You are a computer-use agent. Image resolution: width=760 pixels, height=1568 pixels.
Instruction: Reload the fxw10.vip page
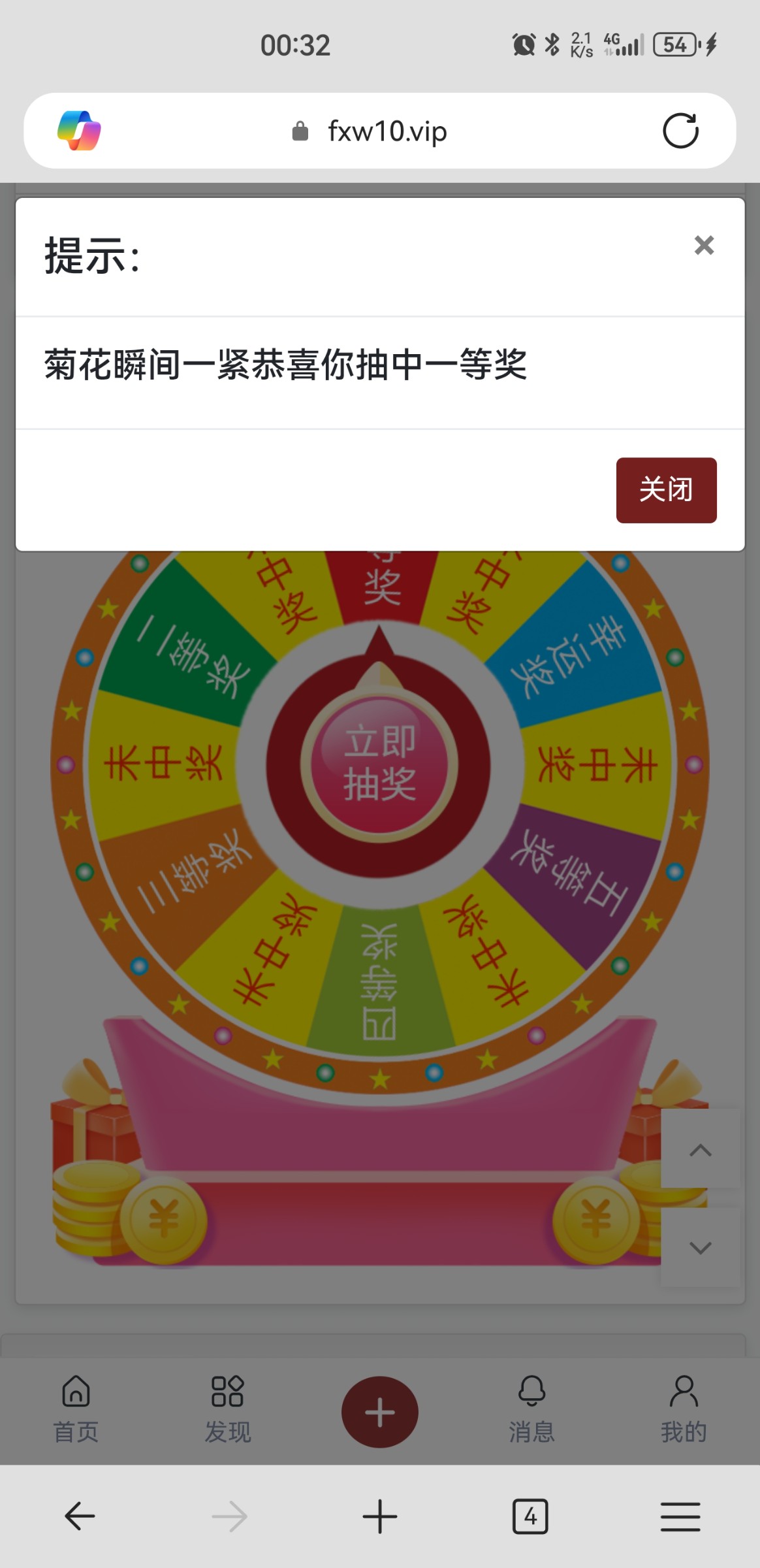pos(680,131)
